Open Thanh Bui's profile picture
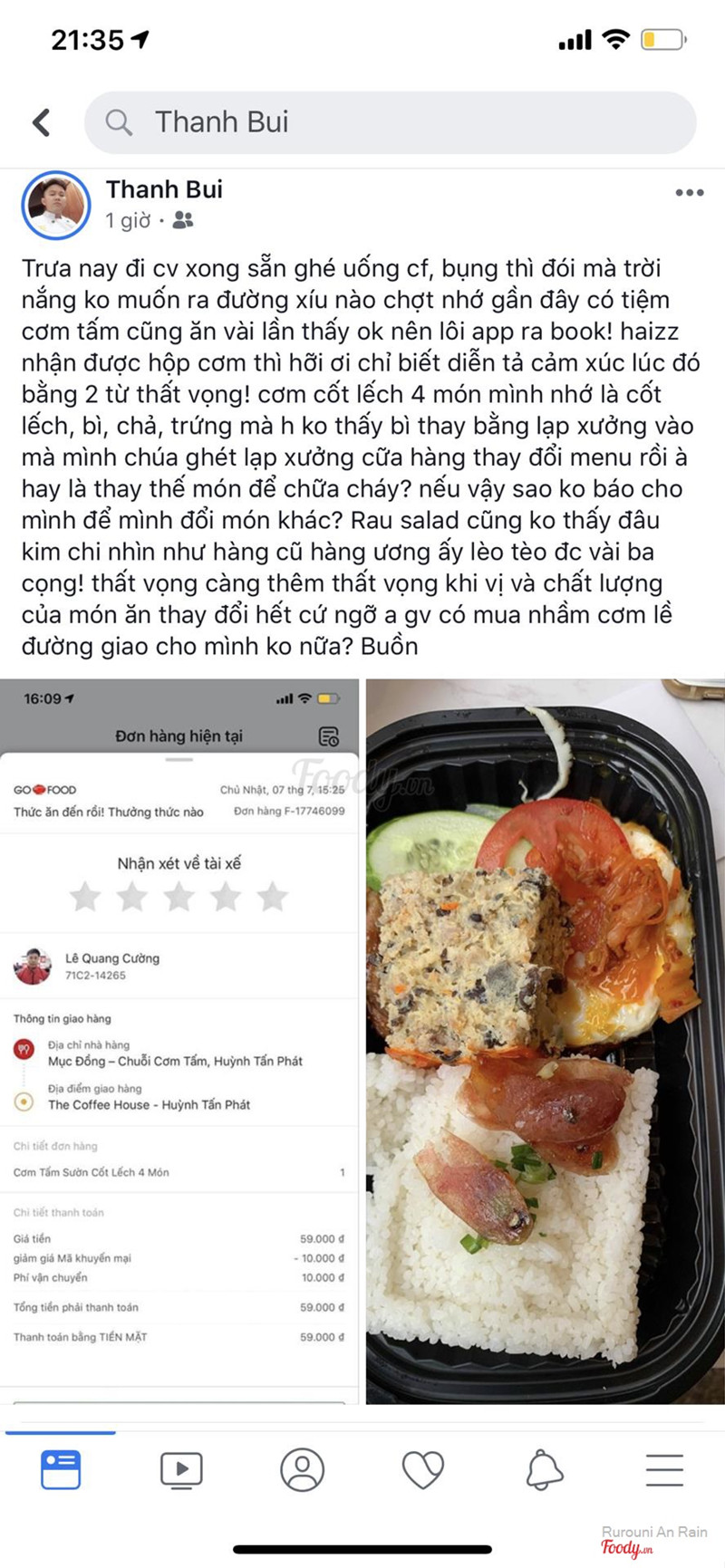Screen dimensions: 725x1568 pyautogui.click(x=56, y=205)
